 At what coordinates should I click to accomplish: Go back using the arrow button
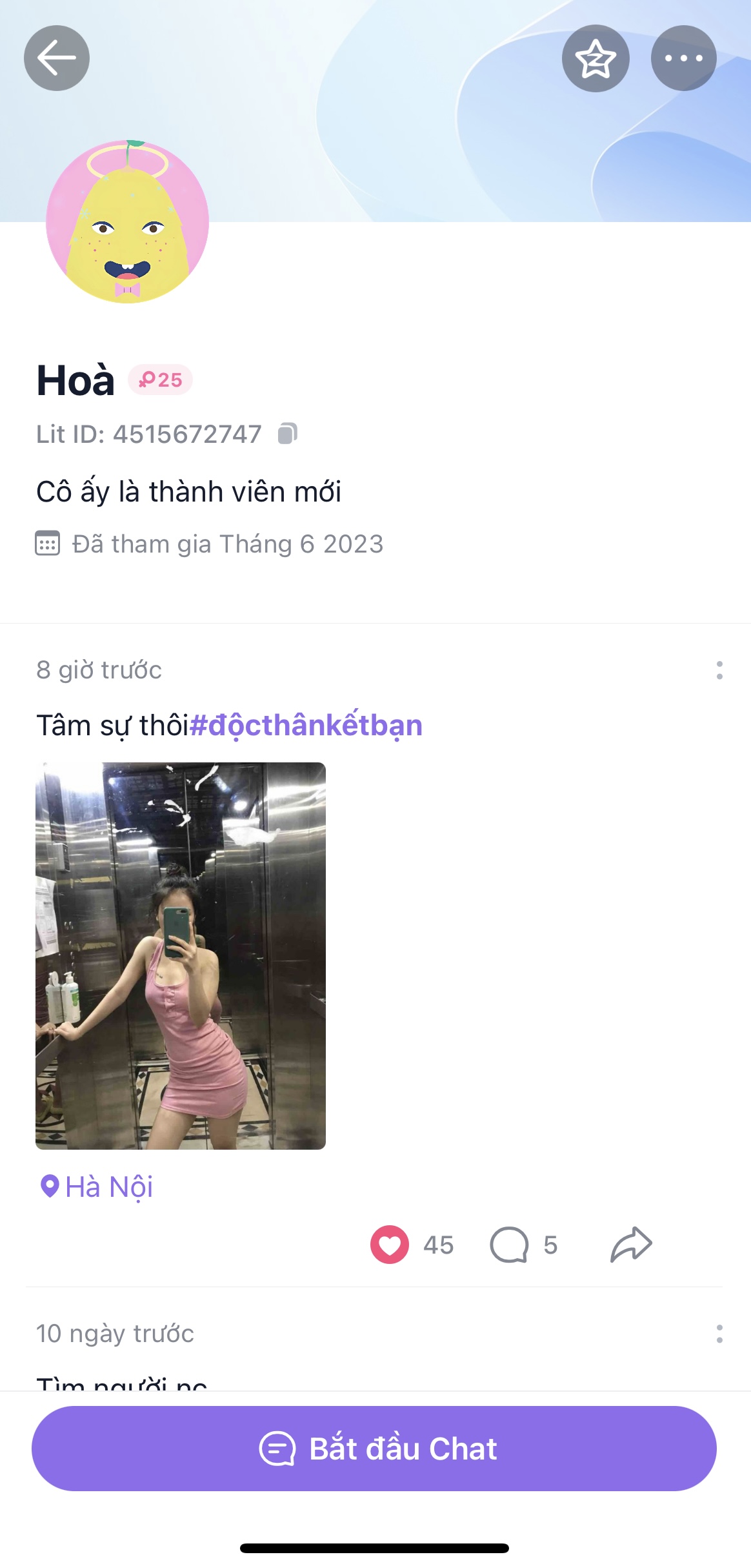coord(57,58)
